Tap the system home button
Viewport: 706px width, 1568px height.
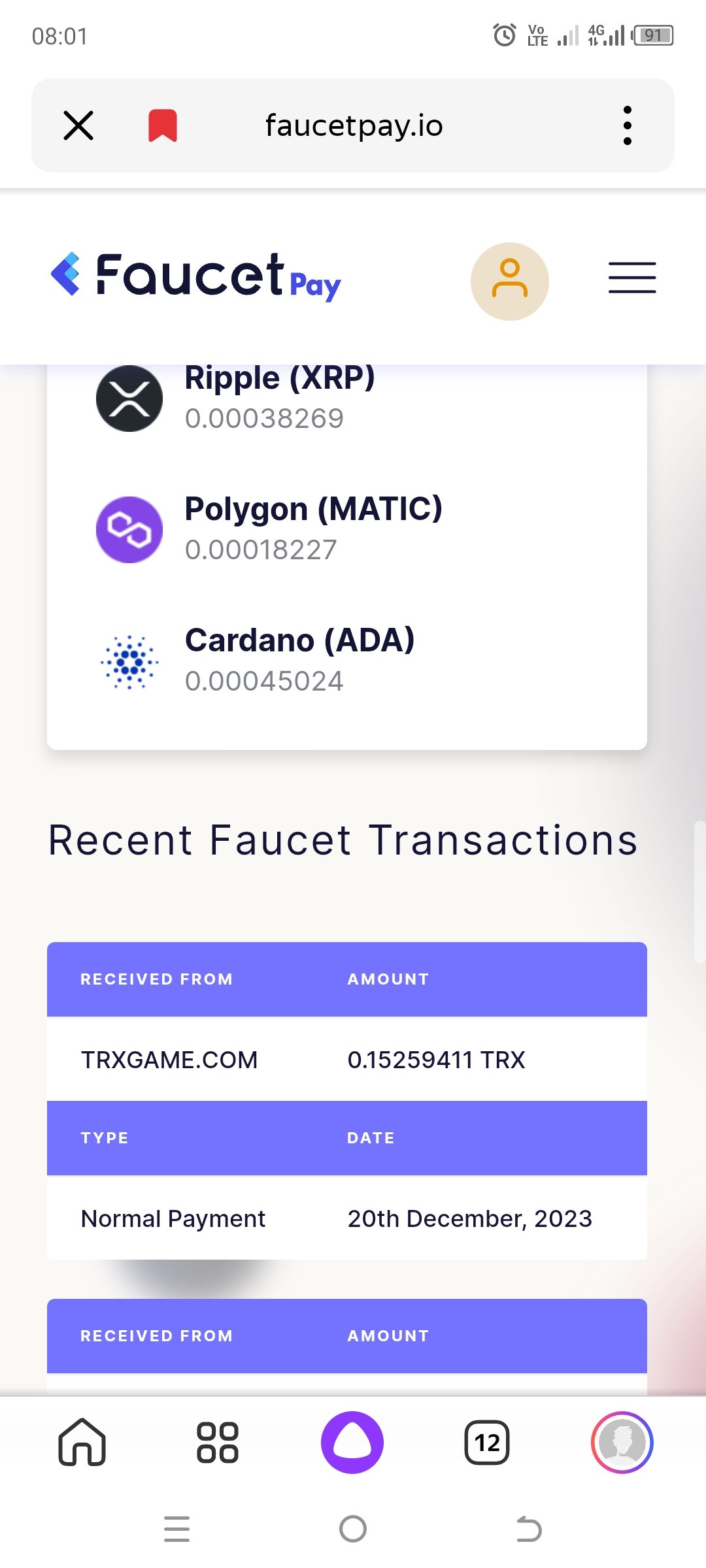pyautogui.click(x=353, y=1529)
